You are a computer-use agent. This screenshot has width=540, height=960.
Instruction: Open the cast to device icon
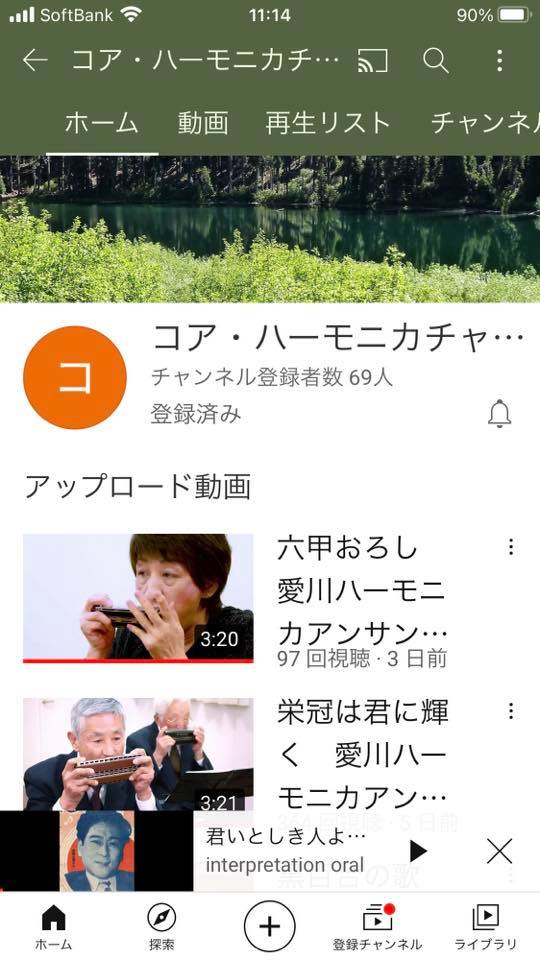pyautogui.click(x=373, y=61)
